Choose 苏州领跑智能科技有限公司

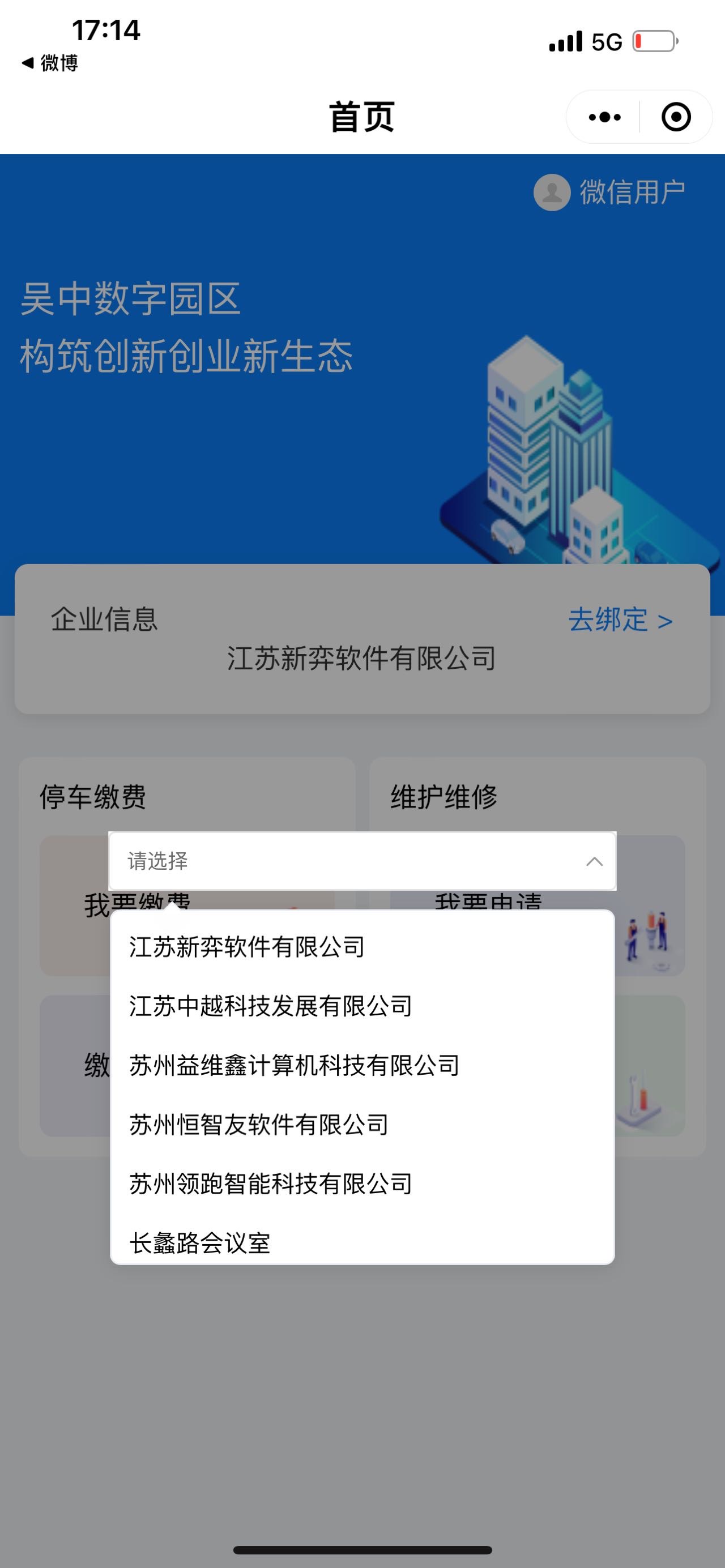pos(270,1184)
